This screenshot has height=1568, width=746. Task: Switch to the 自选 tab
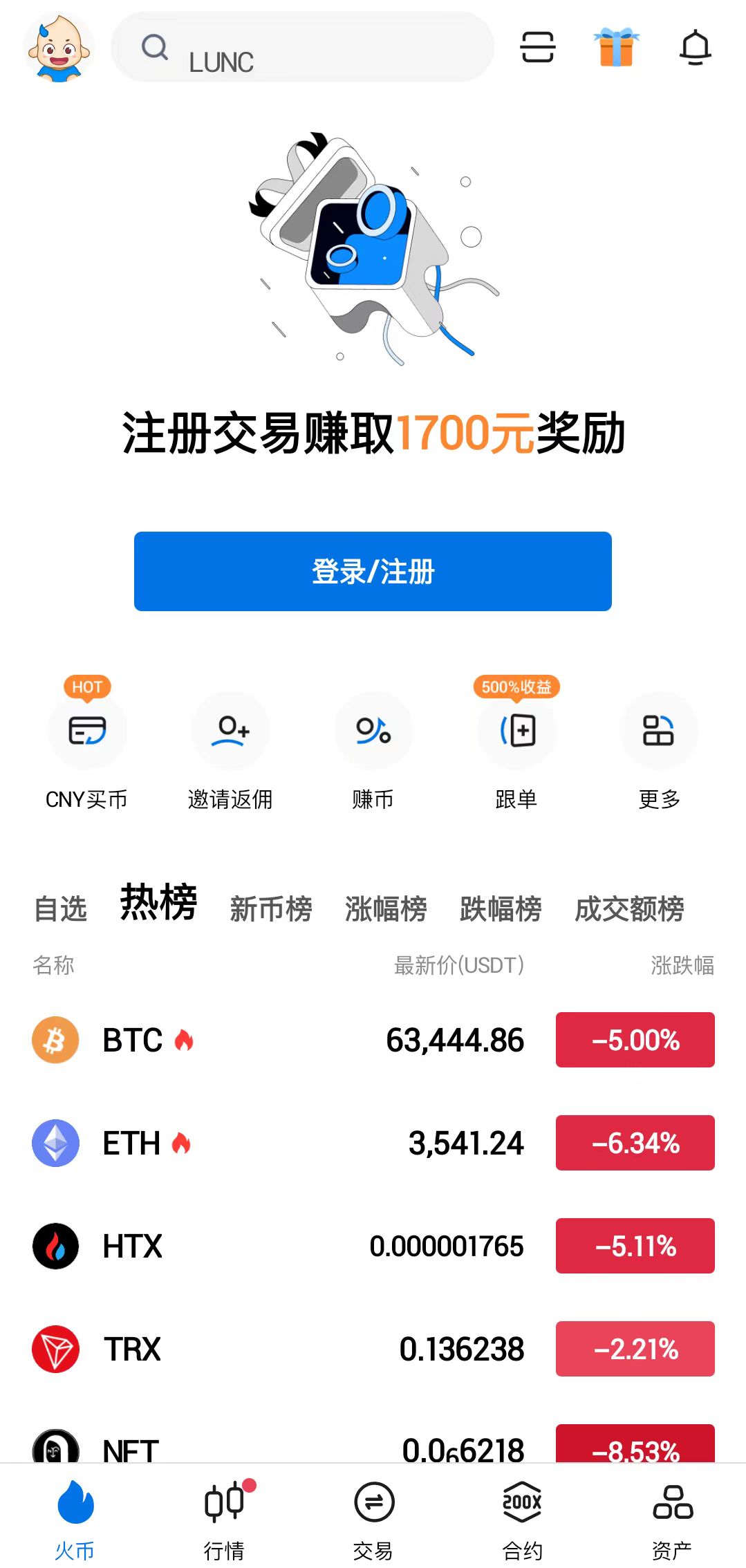[x=61, y=908]
